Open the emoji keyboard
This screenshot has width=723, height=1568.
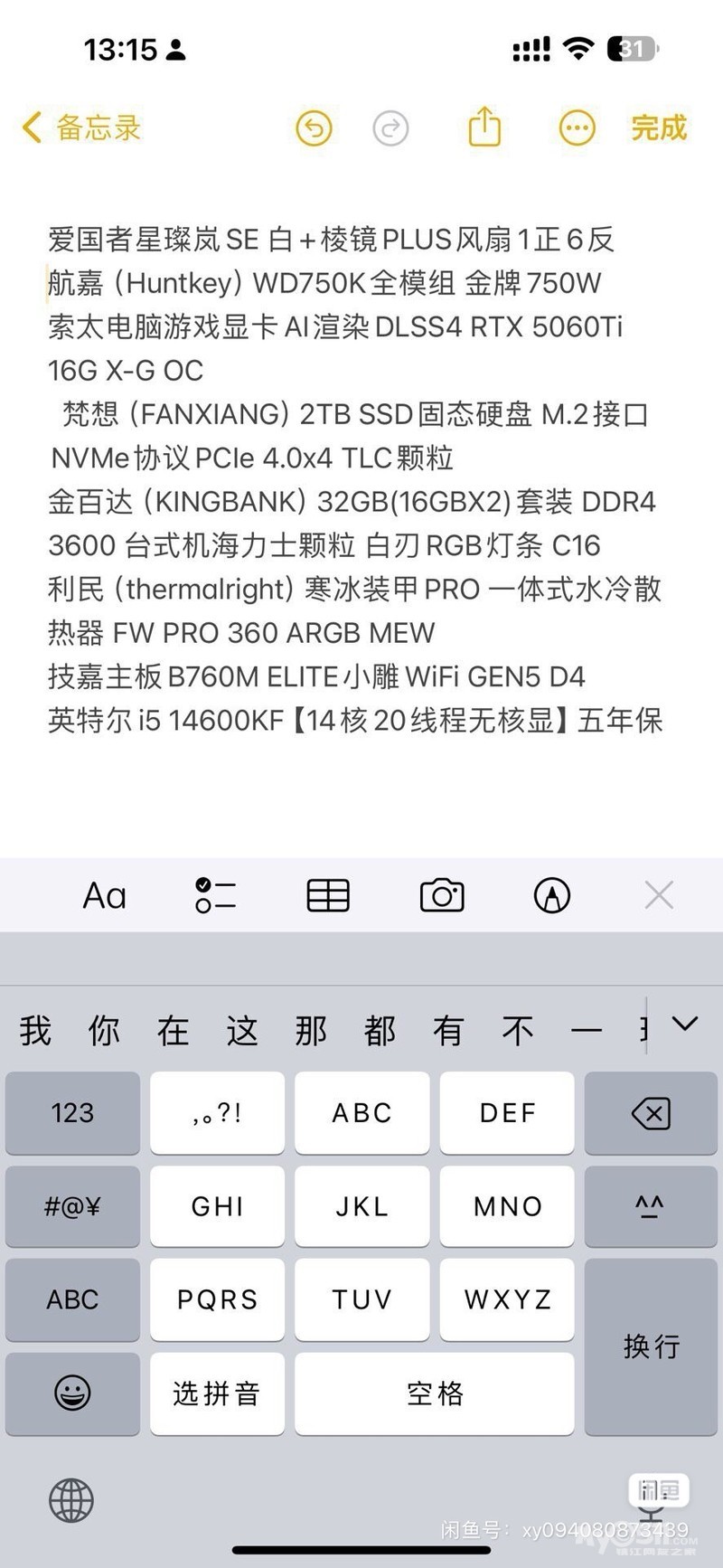click(x=72, y=1393)
